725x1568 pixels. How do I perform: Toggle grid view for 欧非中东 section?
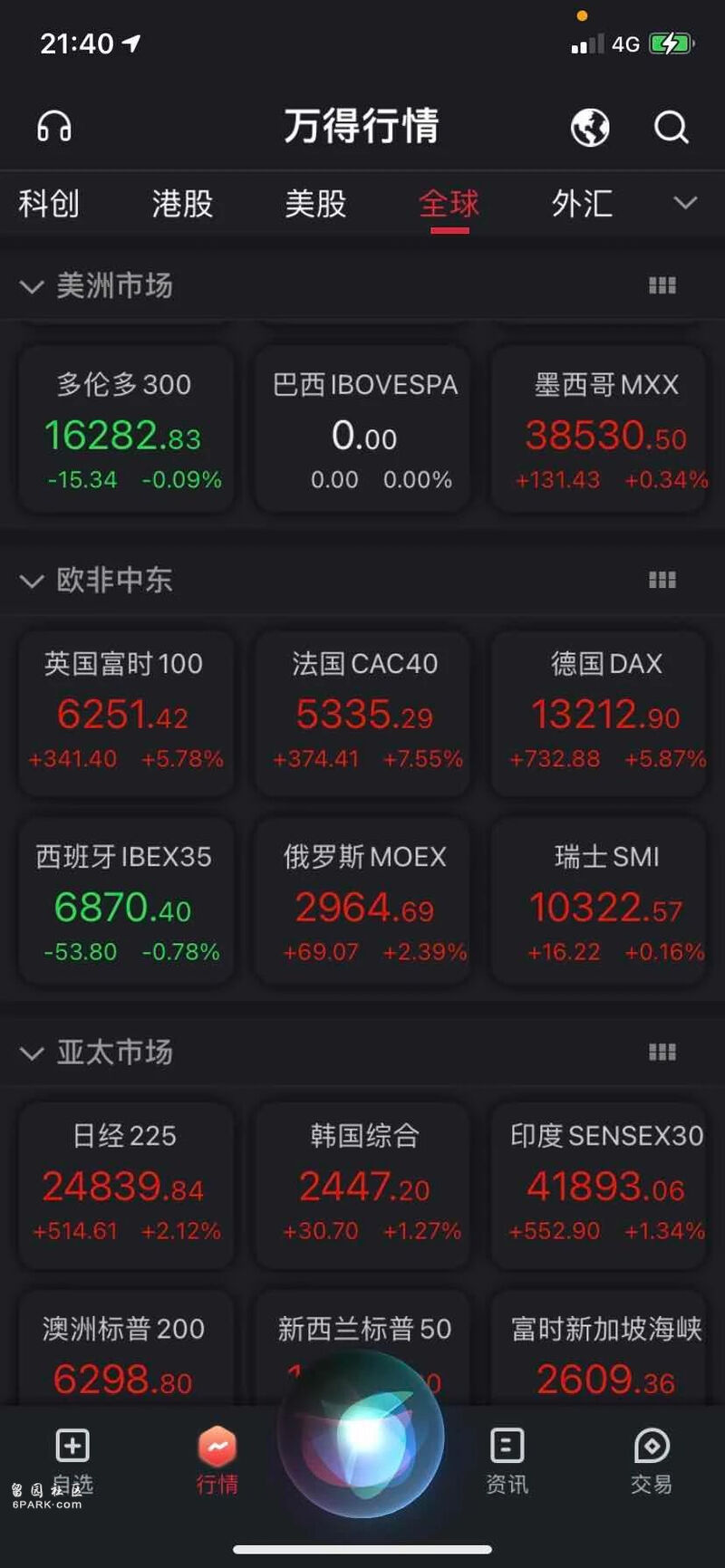[x=662, y=580]
